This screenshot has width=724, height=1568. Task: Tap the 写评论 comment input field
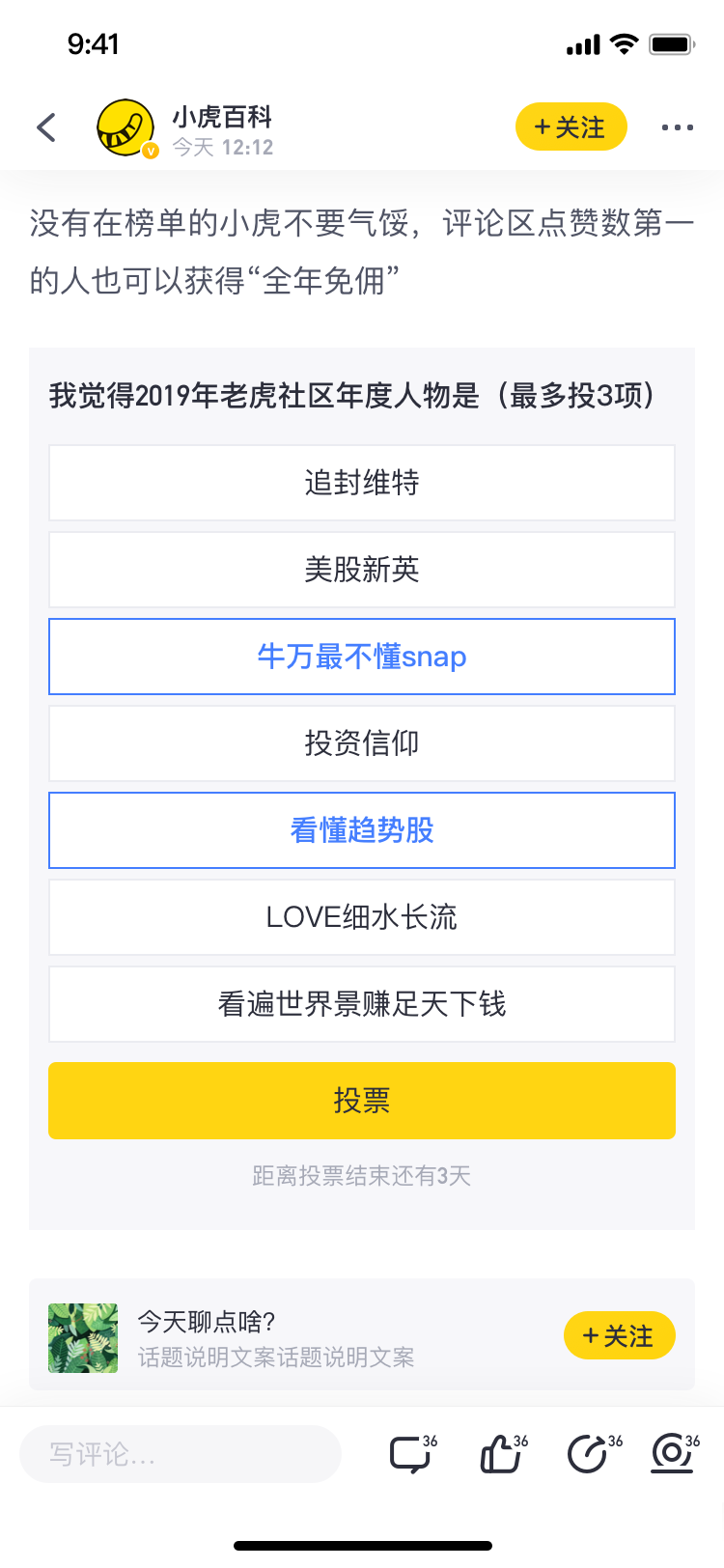[x=181, y=1454]
